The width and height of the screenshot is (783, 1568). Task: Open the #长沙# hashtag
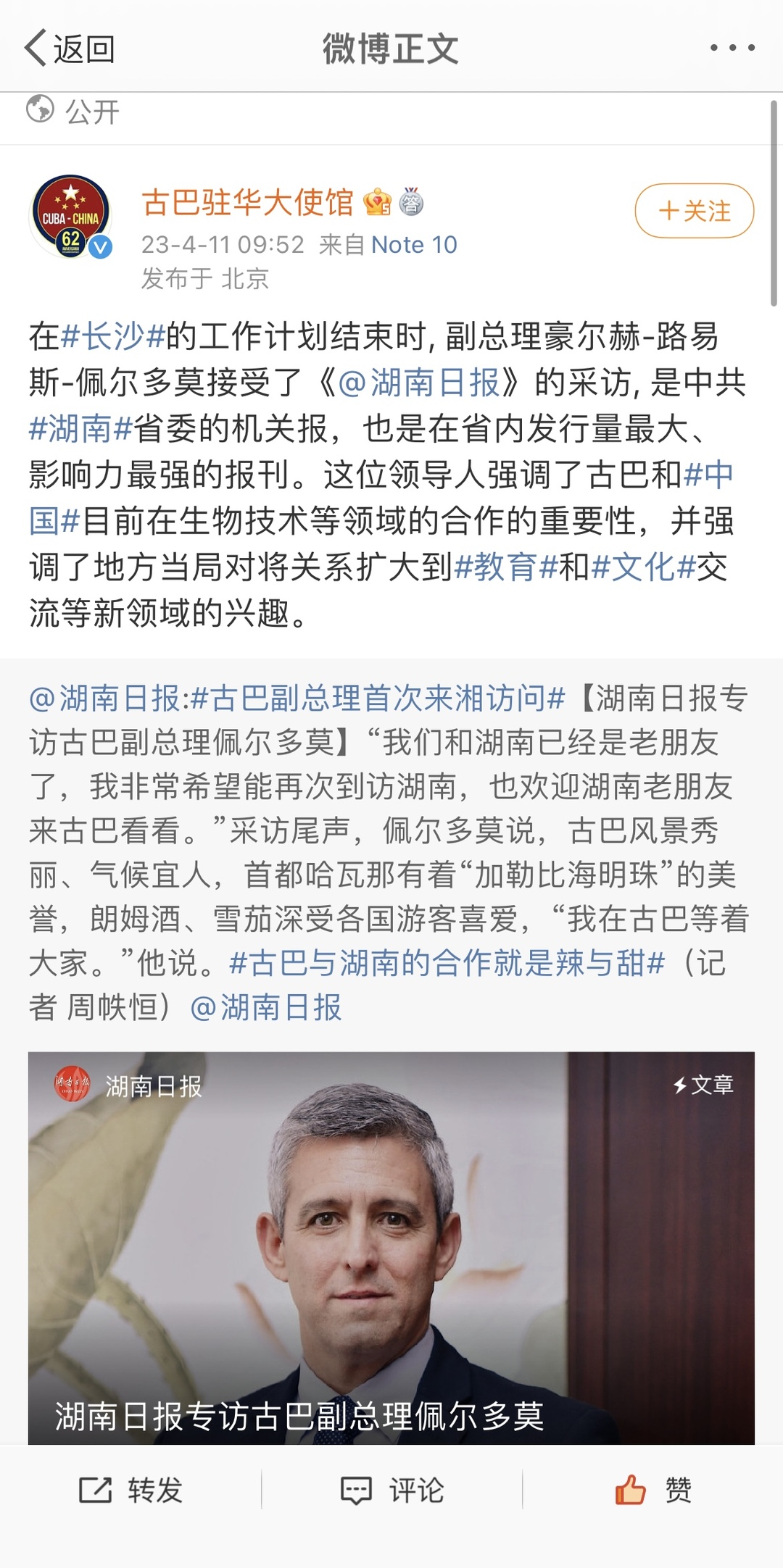tap(113, 336)
